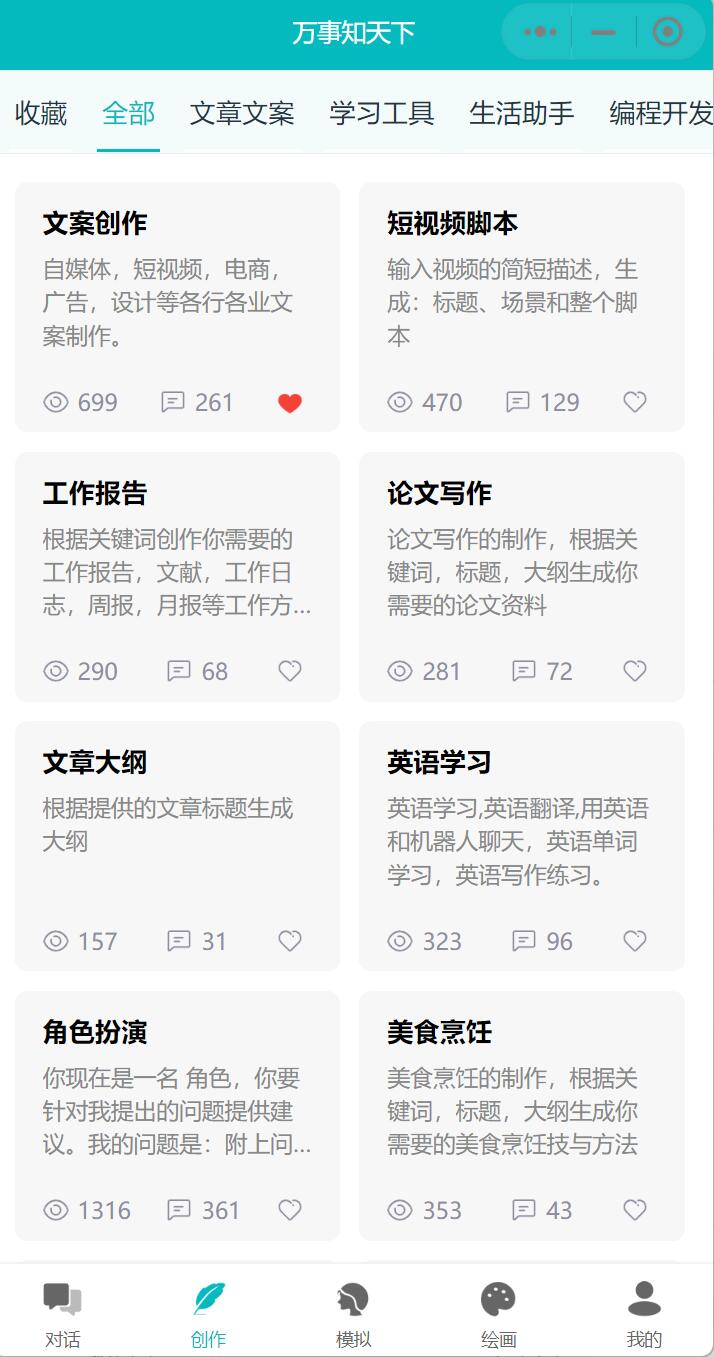The height and width of the screenshot is (1357, 714).
Task: Unlike the 文案创作 card with the red heart
Action: 290,403
